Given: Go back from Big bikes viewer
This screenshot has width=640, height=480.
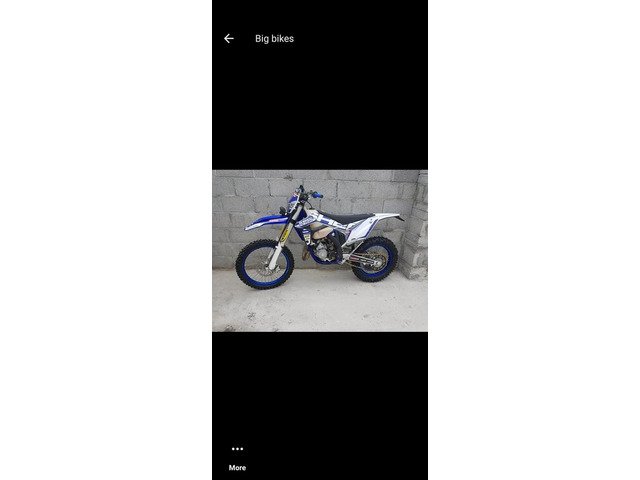Looking at the screenshot, I should coord(229,39).
